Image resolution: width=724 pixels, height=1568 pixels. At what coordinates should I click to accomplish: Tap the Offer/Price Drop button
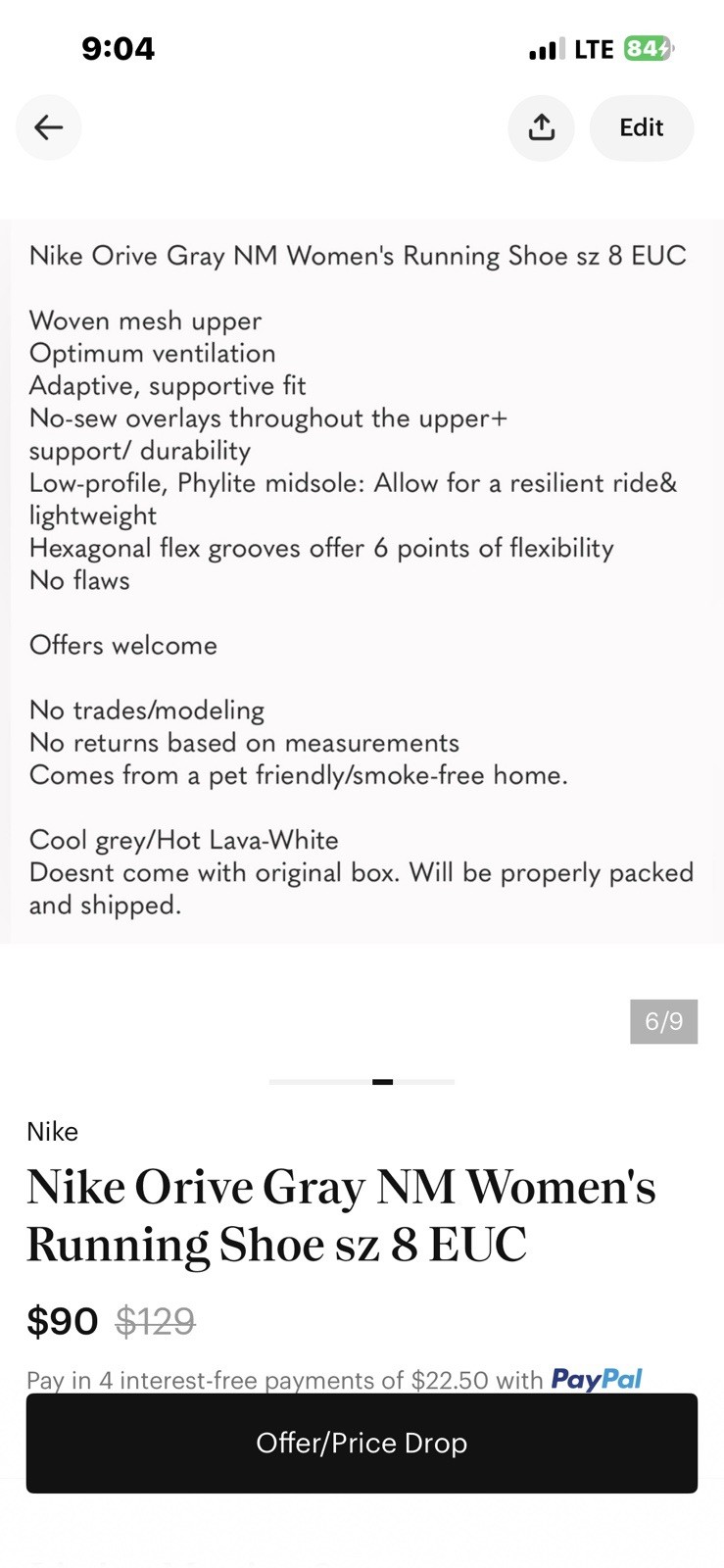362,1443
